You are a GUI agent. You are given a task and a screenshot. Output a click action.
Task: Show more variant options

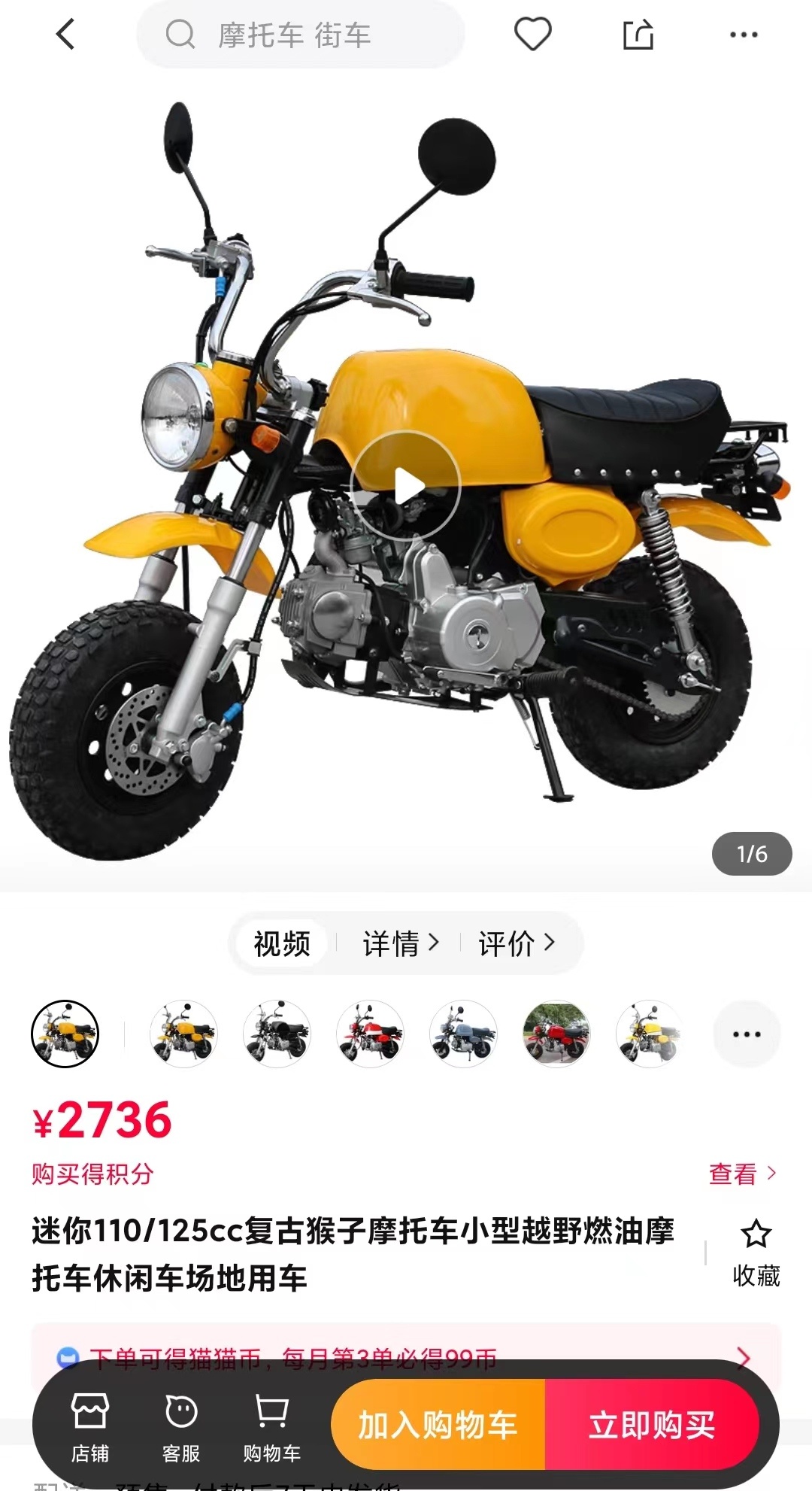(746, 1034)
